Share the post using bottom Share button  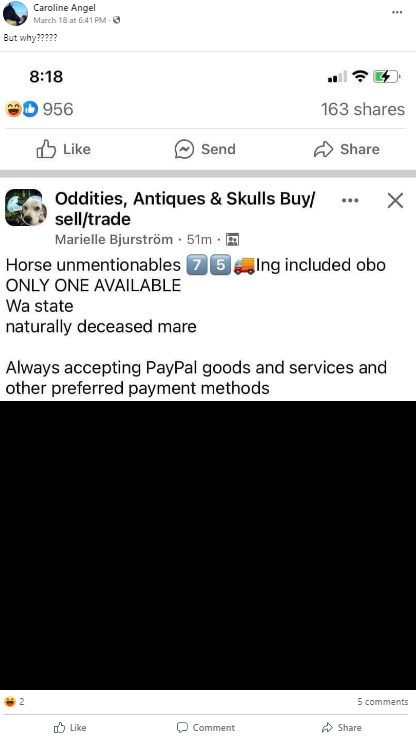pos(342,727)
